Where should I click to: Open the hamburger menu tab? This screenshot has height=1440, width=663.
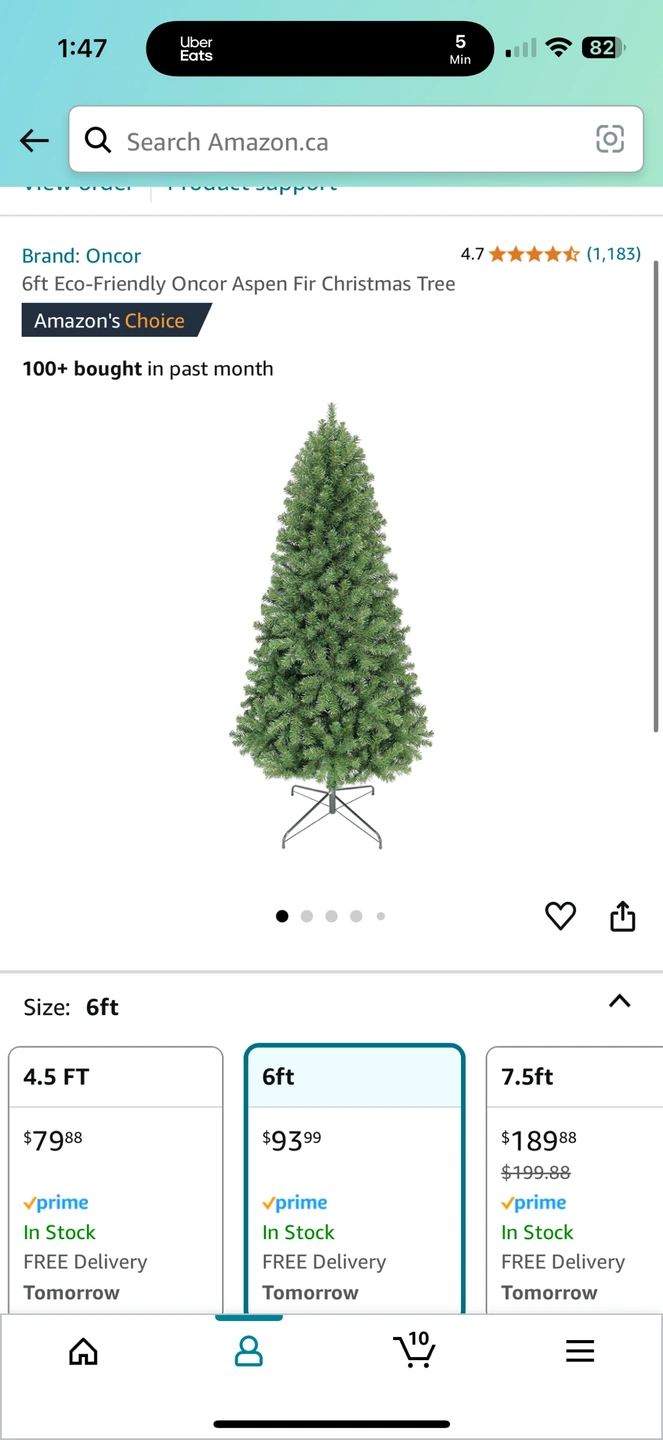coord(580,1352)
